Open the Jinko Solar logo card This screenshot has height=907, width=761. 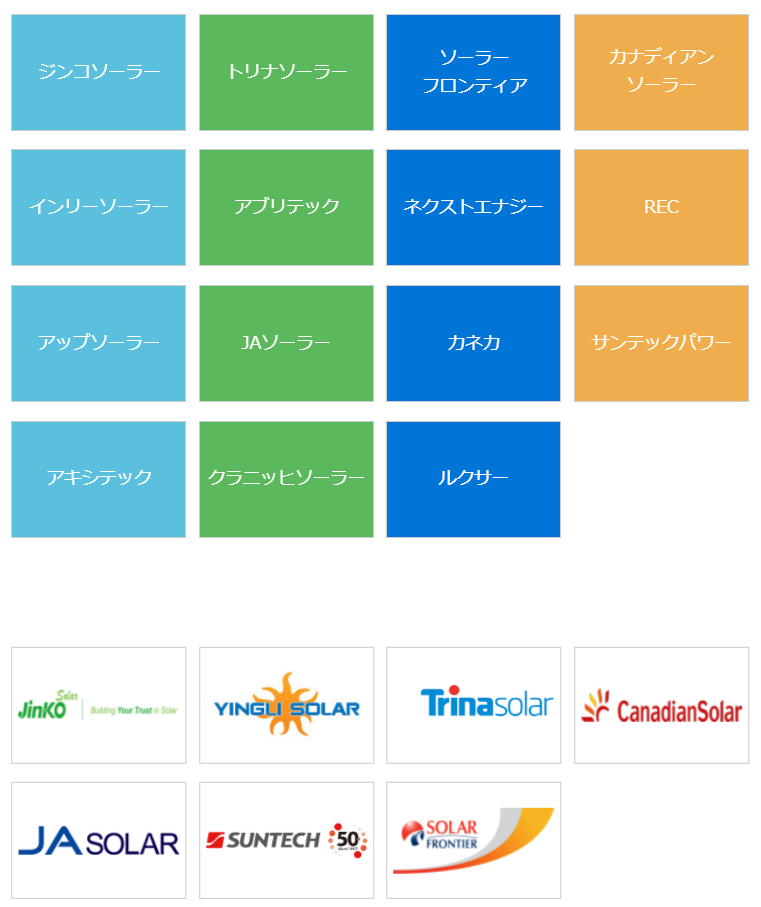[98, 705]
